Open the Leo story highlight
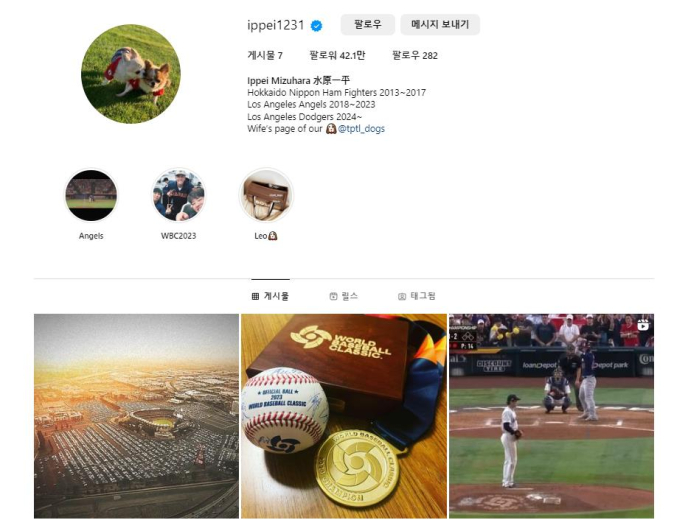Viewport: 688px width, 520px height. coord(266,196)
